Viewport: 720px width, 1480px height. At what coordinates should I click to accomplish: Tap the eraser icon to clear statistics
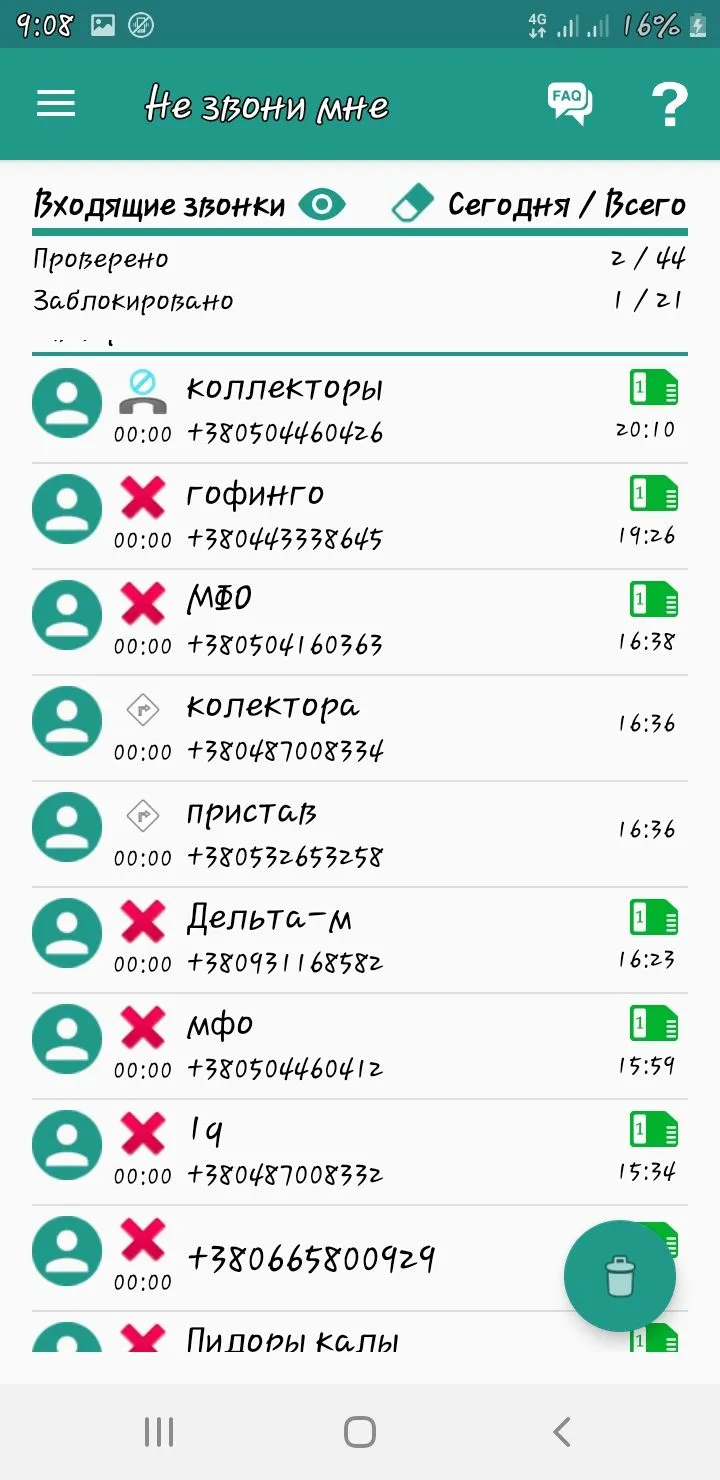coord(412,205)
